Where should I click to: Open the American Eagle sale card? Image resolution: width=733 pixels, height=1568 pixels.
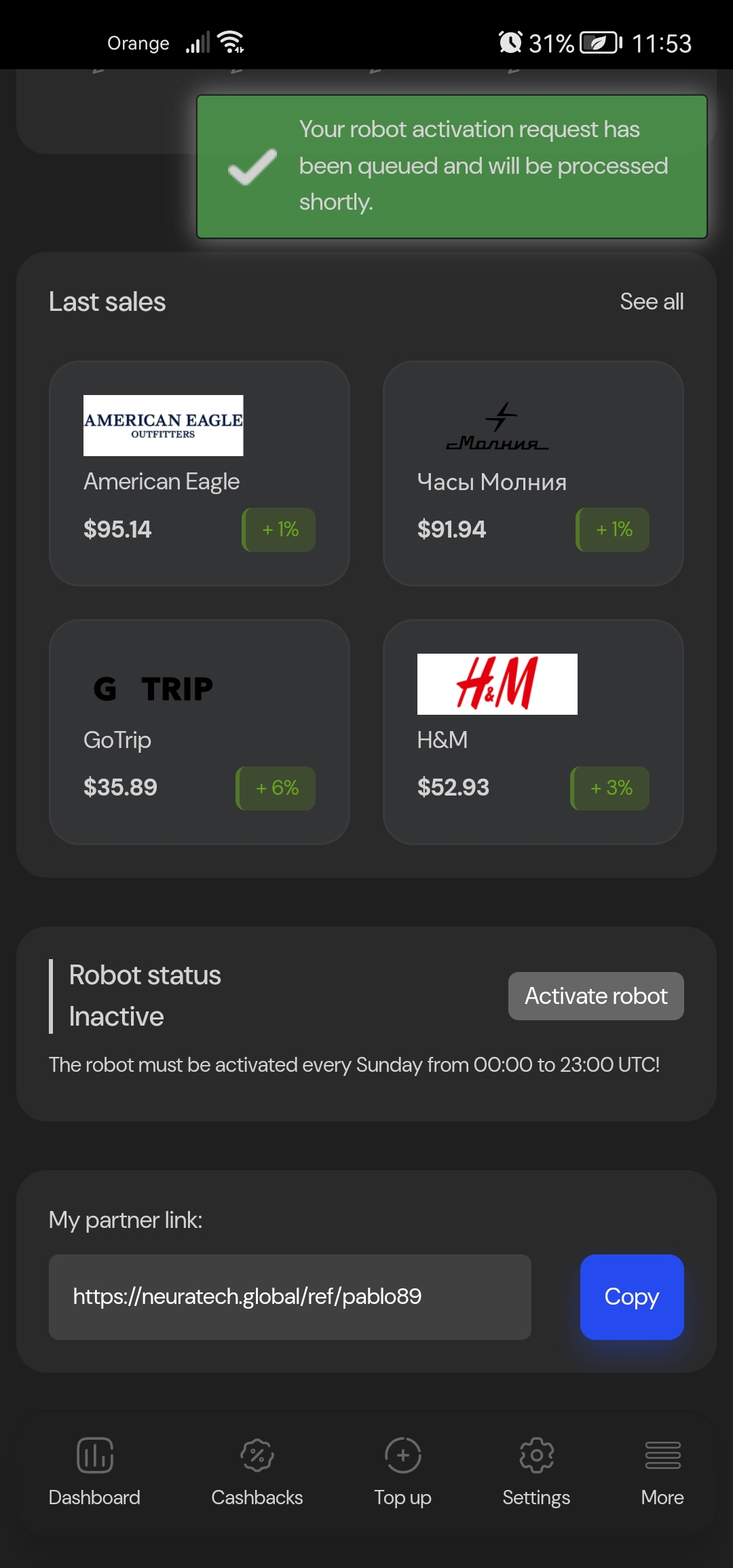pyautogui.click(x=200, y=473)
